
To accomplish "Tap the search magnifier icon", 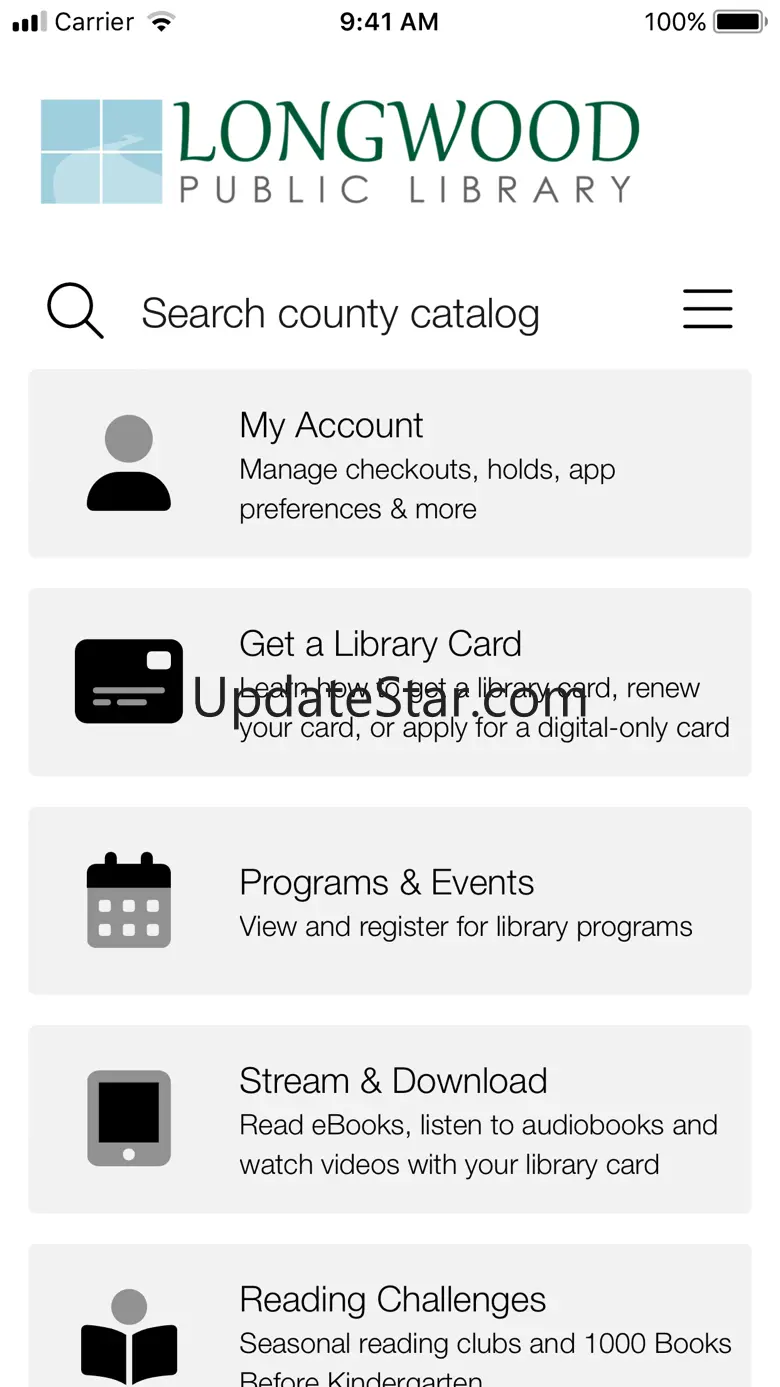I will click(75, 311).
